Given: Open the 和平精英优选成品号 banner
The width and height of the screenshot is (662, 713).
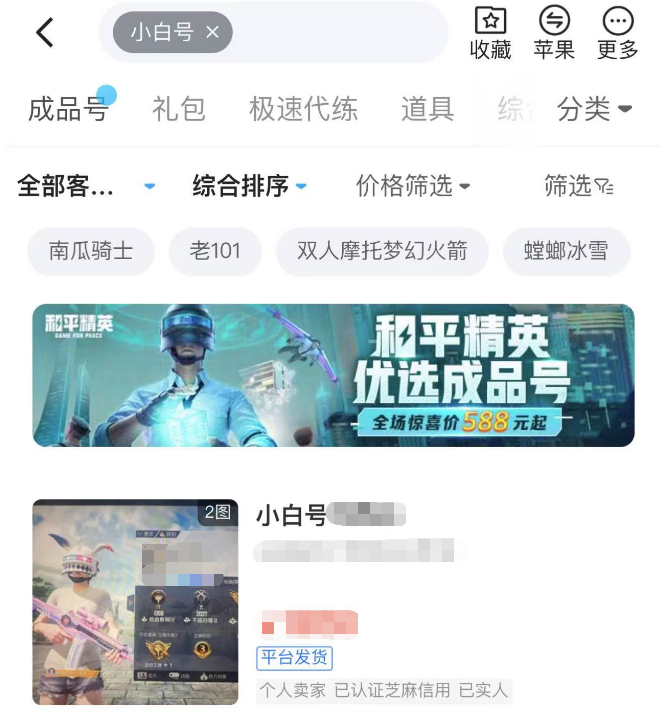Looking at the screenshot, I should tap(333, 375).
